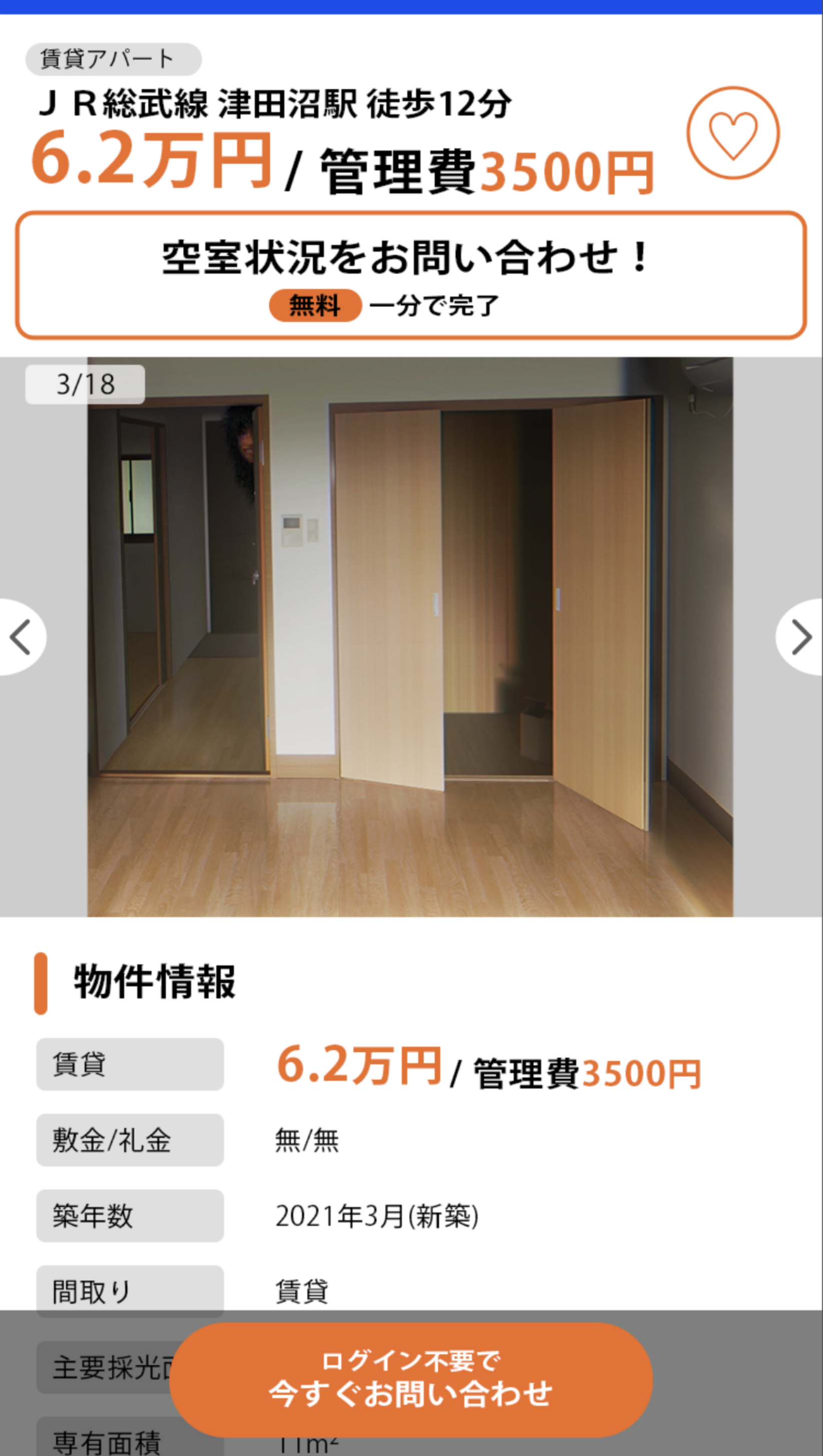Tap 今すぐお問い合わせ orange button

(411, 1380)
